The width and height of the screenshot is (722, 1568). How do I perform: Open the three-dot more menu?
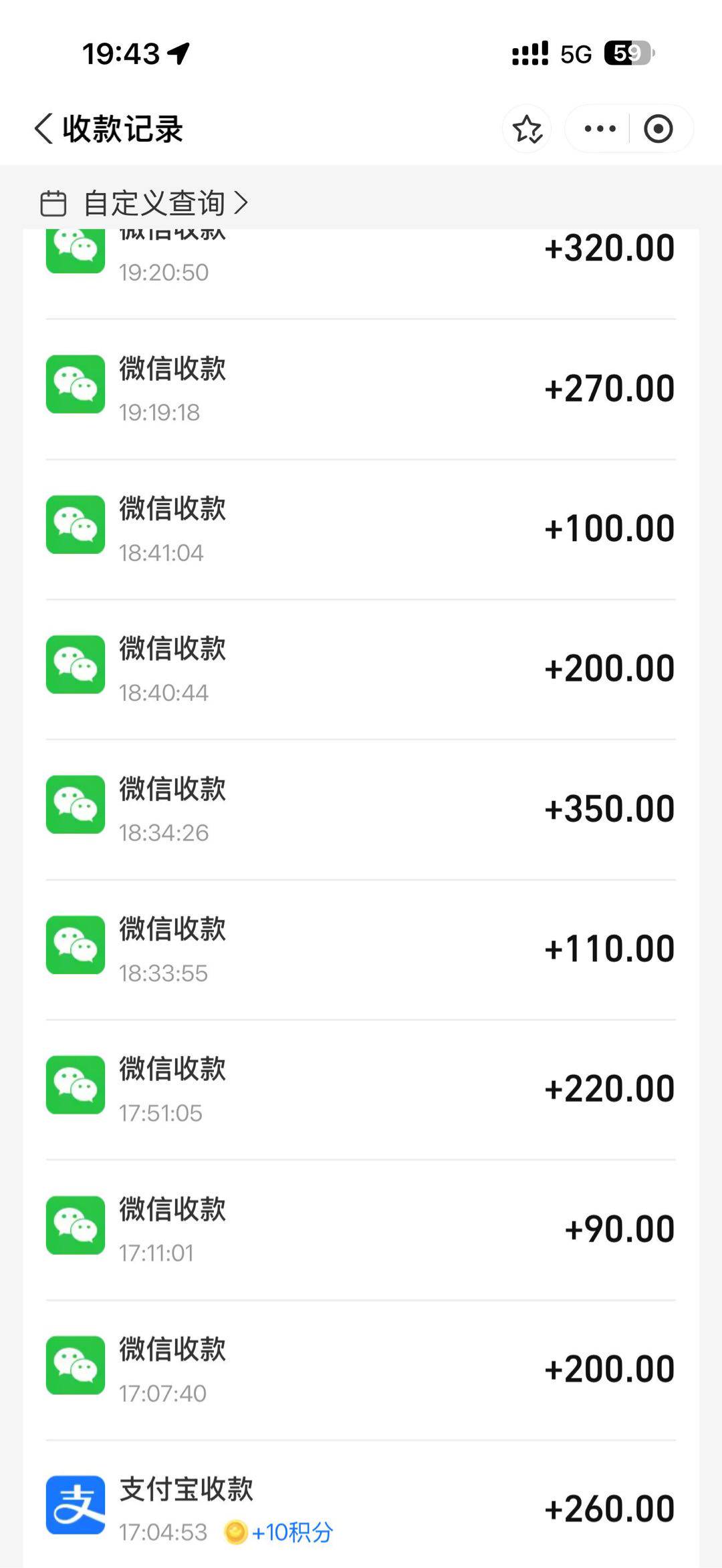(x=600, y=129)
